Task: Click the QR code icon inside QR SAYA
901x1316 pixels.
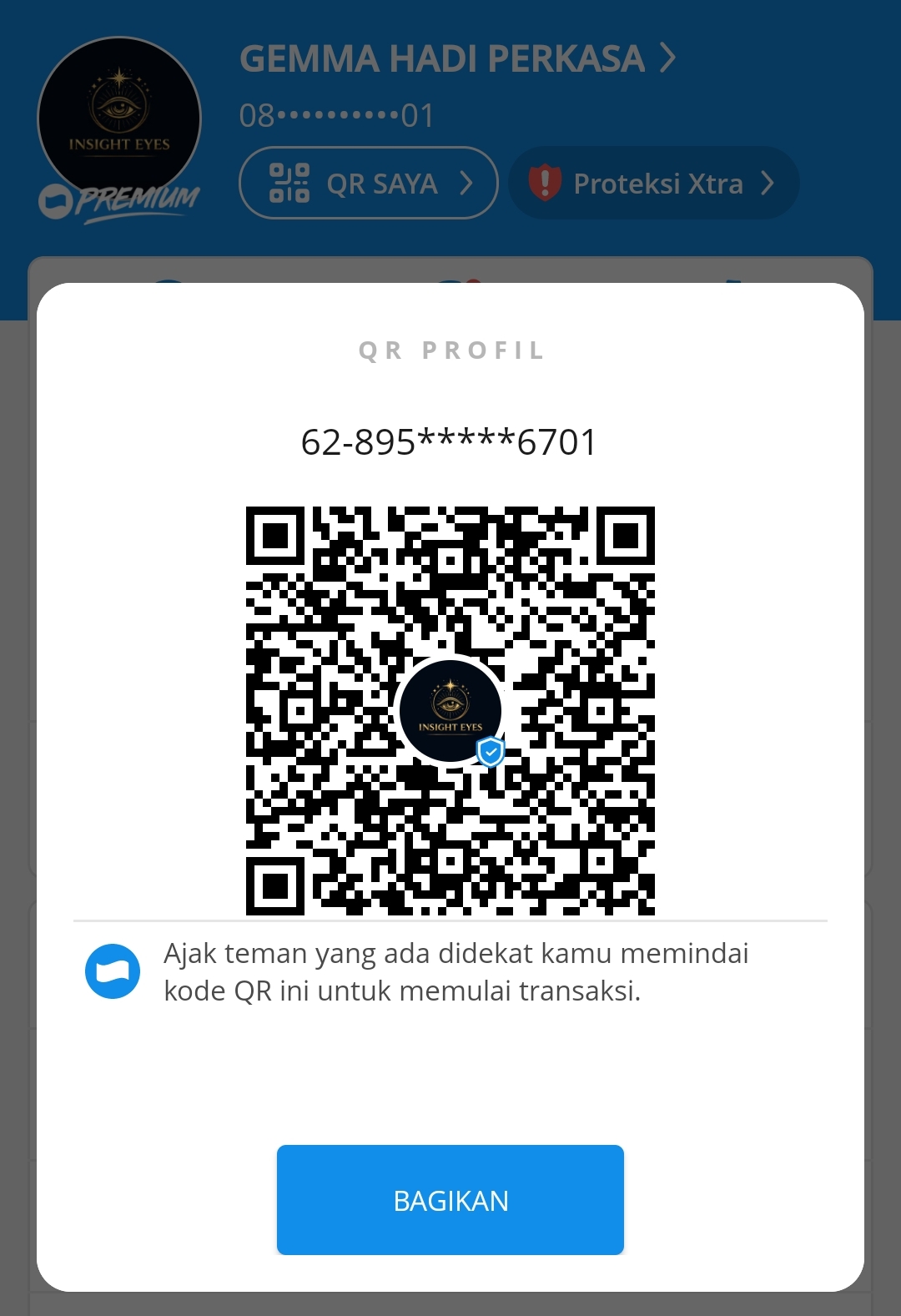Action: click(x=289, y=182)
